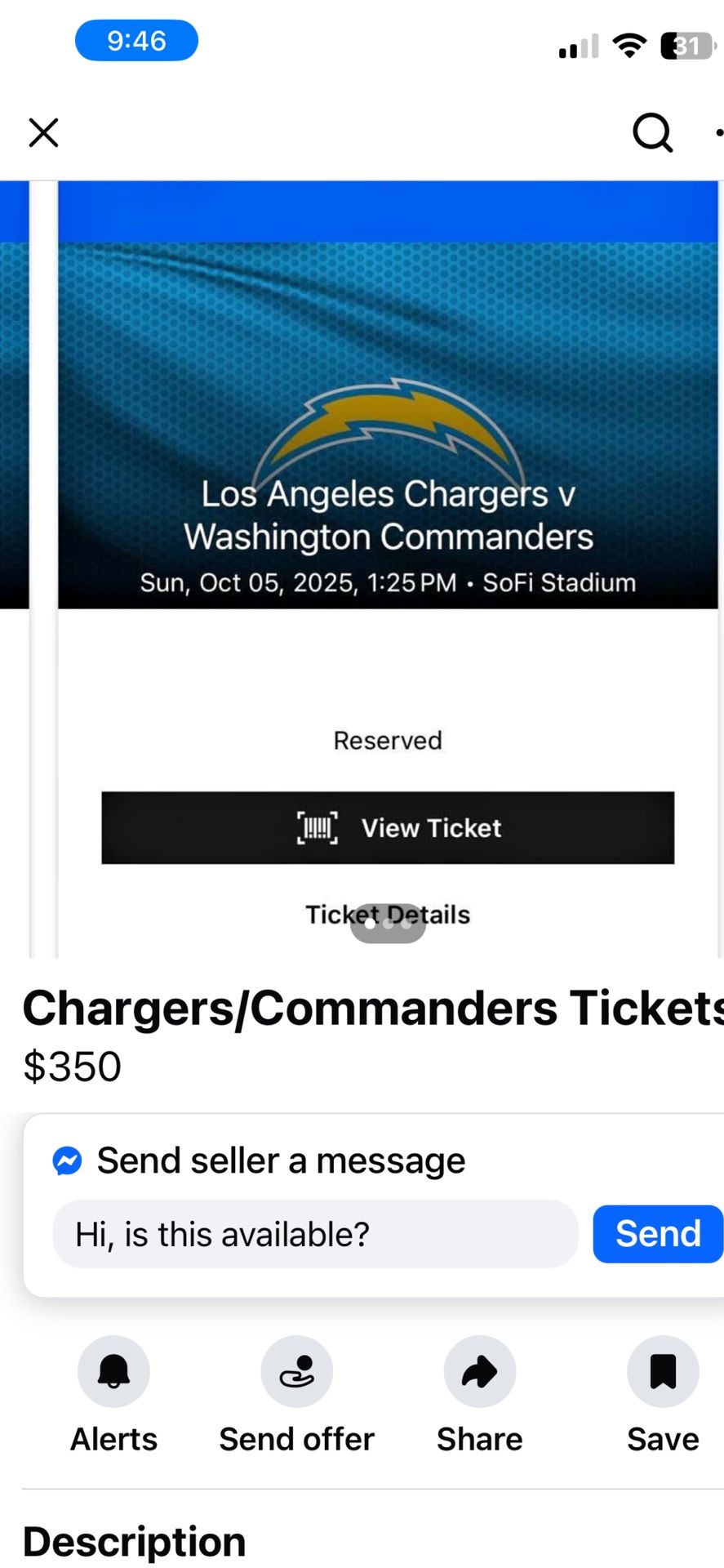This screenshot has height=1568, width=724.
Task: Edit the 'Hi, is this available?' message field
Action: point(315,1234)
